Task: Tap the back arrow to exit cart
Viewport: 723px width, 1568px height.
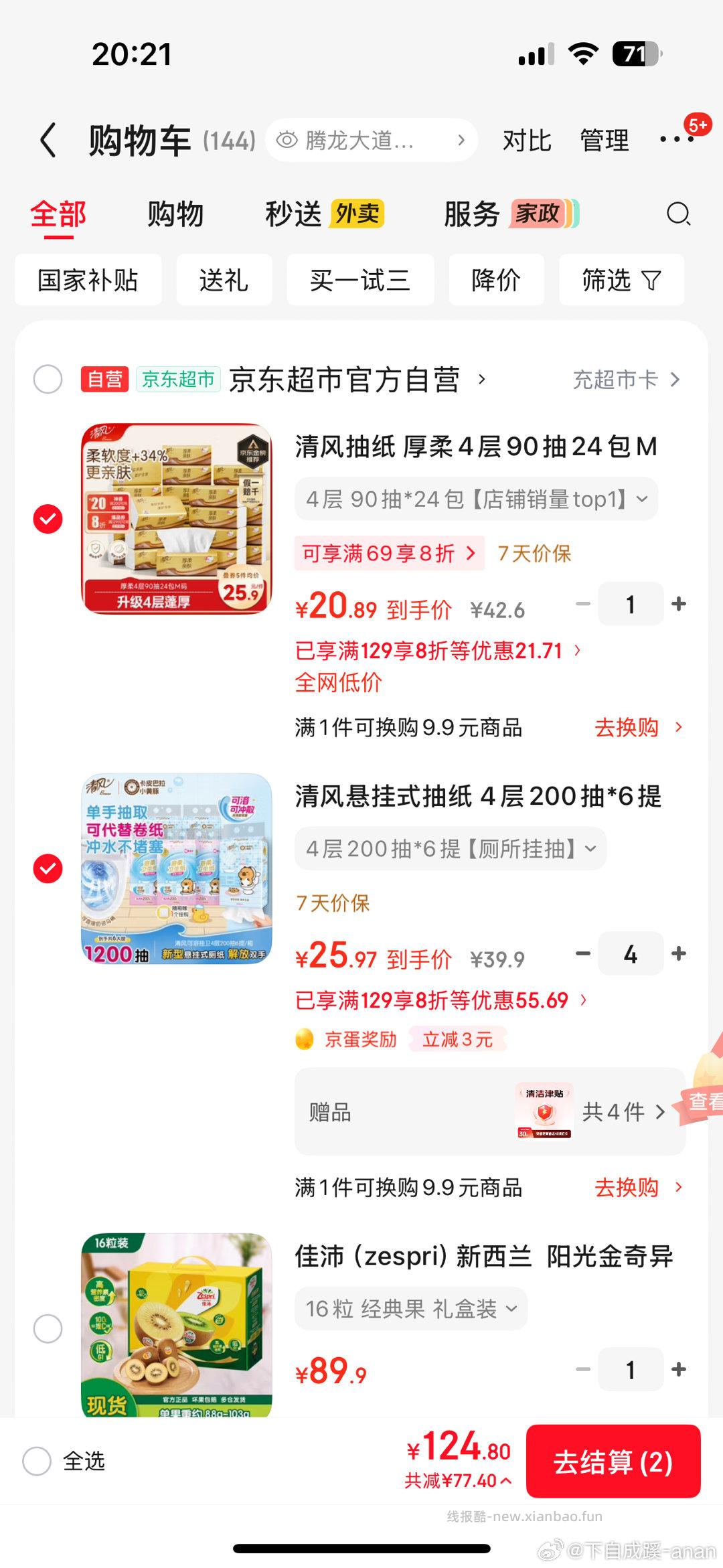Action: point(47,141)
